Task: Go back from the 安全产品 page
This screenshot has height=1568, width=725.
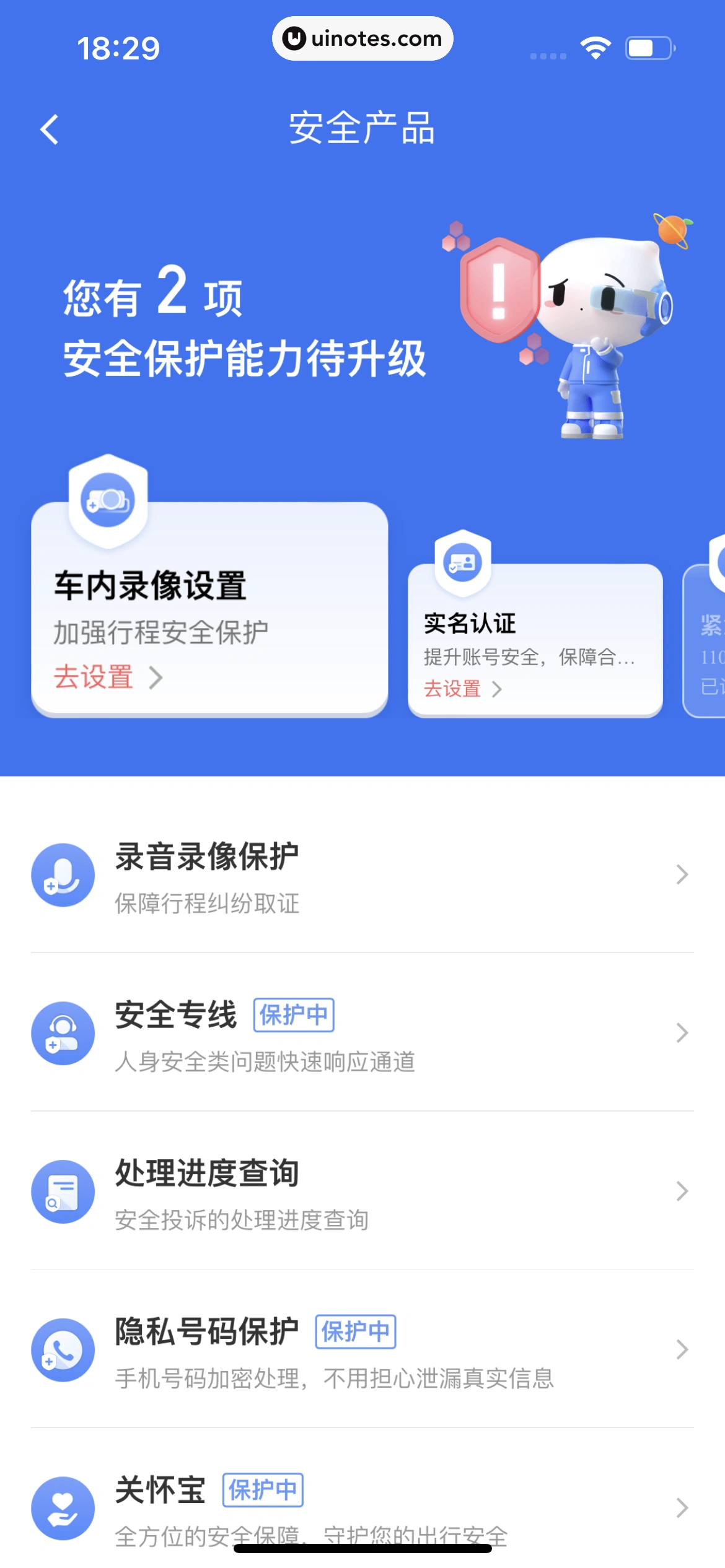Action: (x=50, y=129)
